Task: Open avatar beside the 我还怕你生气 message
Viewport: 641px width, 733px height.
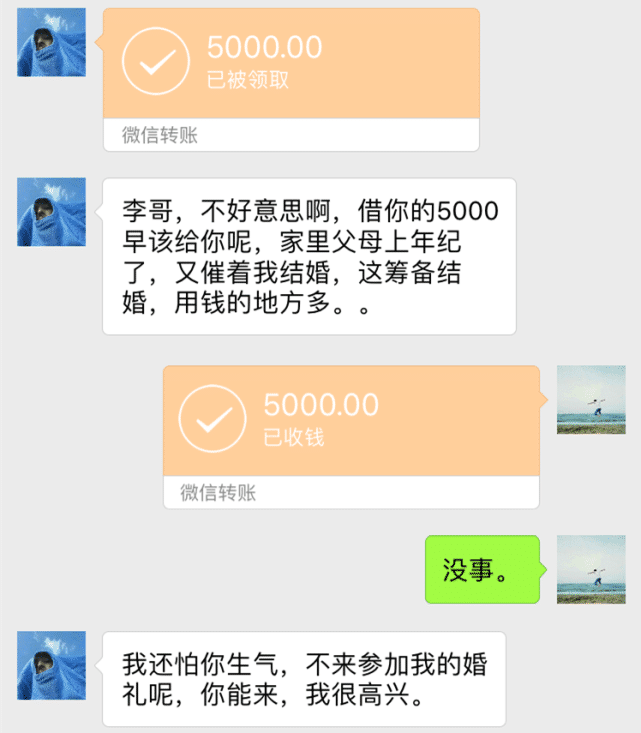Action: (x=52, y=665)
